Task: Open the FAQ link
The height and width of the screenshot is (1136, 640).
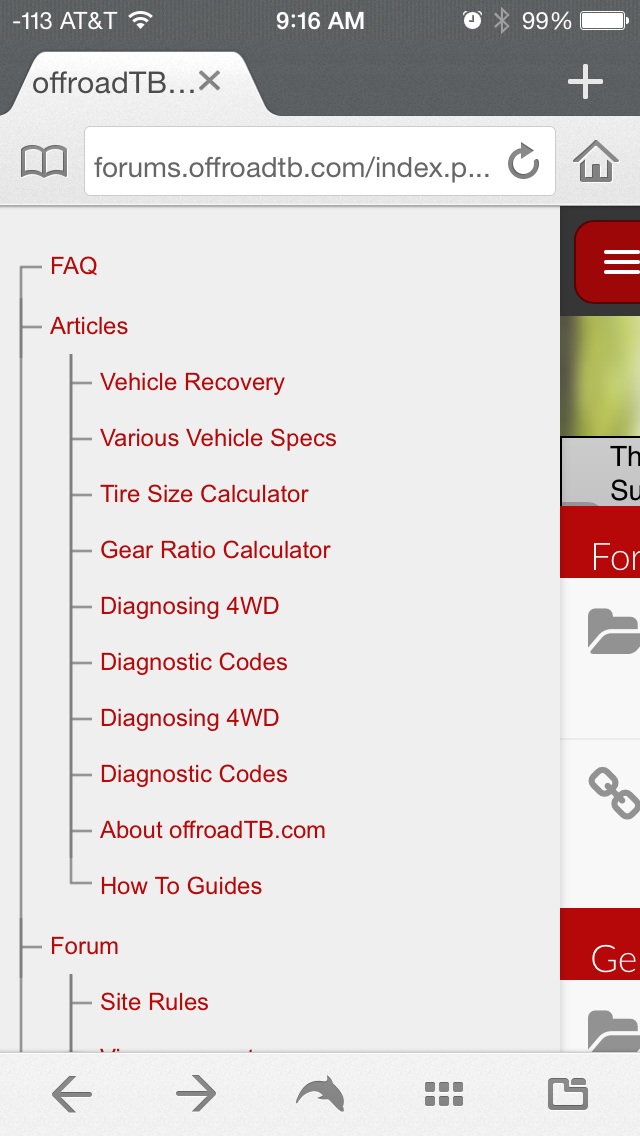Action: (74, 266)
